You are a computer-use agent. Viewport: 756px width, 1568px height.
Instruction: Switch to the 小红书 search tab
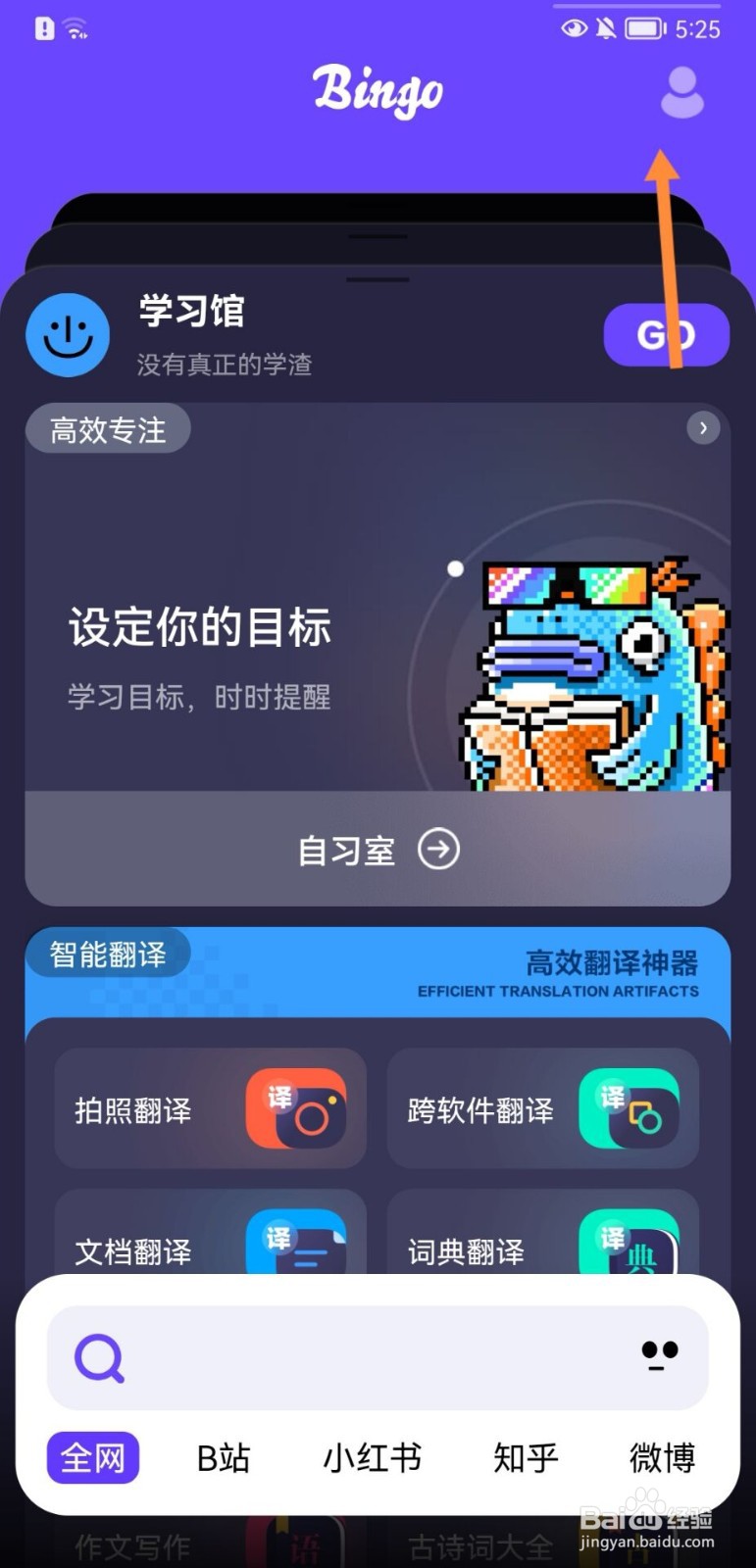[372, 1457]
